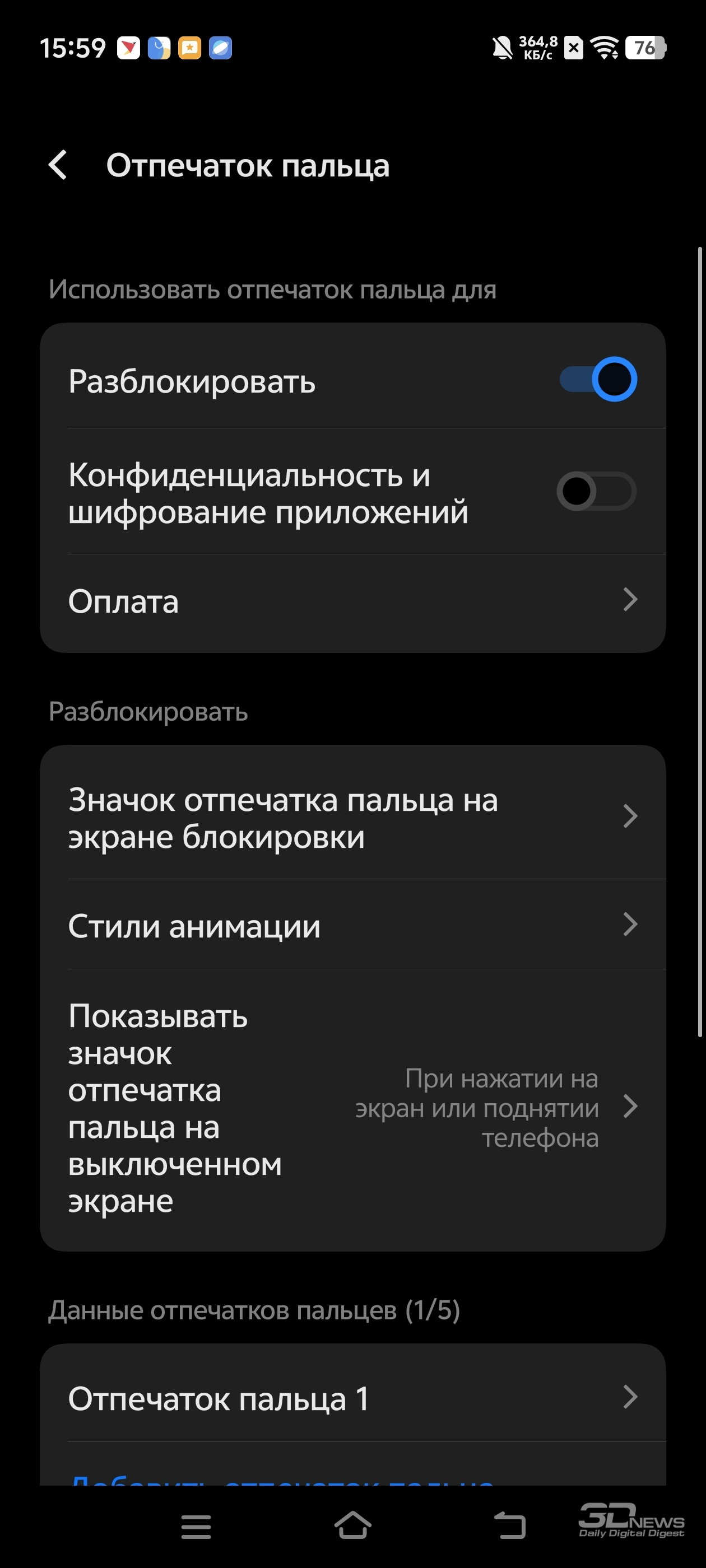This screenshot has height=1568, width=706.
Task: Turn off the Разблокировать fingerprint switch
Action: [598, 379]
